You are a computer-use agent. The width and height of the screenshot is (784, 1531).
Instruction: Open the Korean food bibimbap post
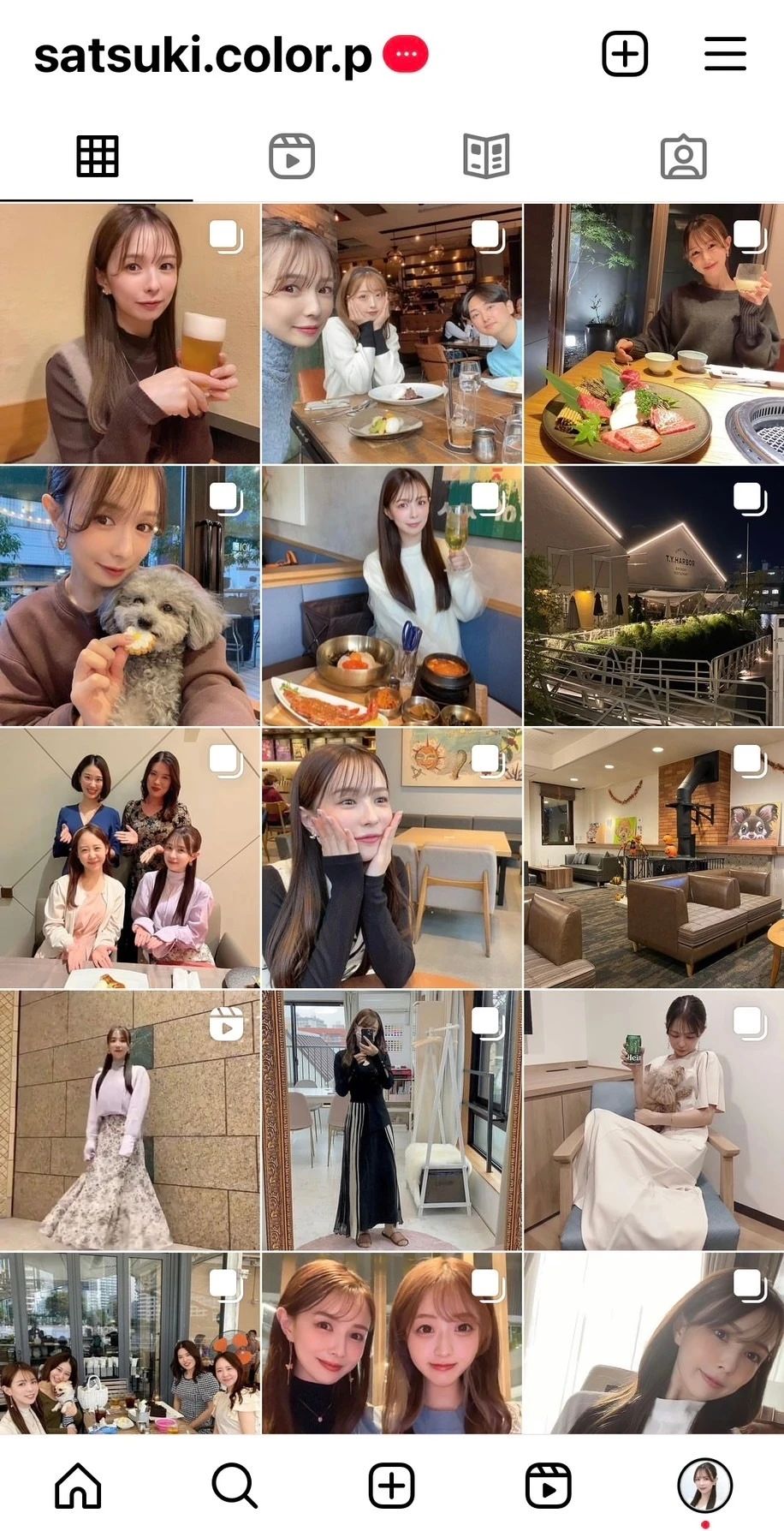[x=391, y=596]
